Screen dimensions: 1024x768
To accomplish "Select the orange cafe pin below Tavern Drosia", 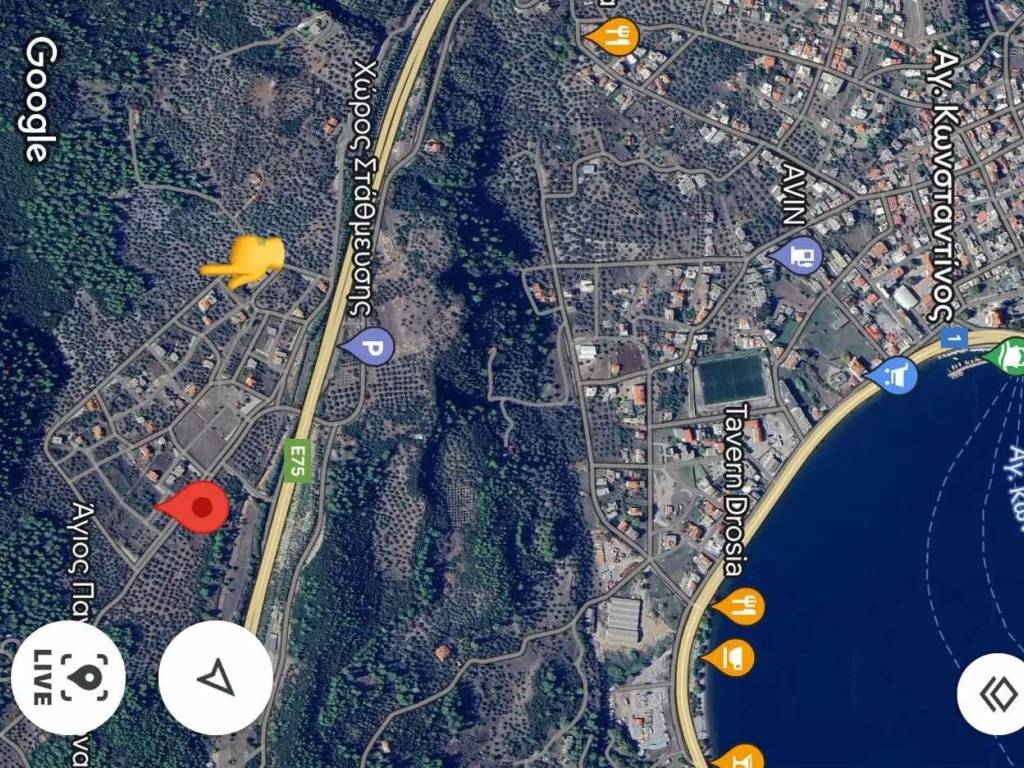I will [732, 657].
